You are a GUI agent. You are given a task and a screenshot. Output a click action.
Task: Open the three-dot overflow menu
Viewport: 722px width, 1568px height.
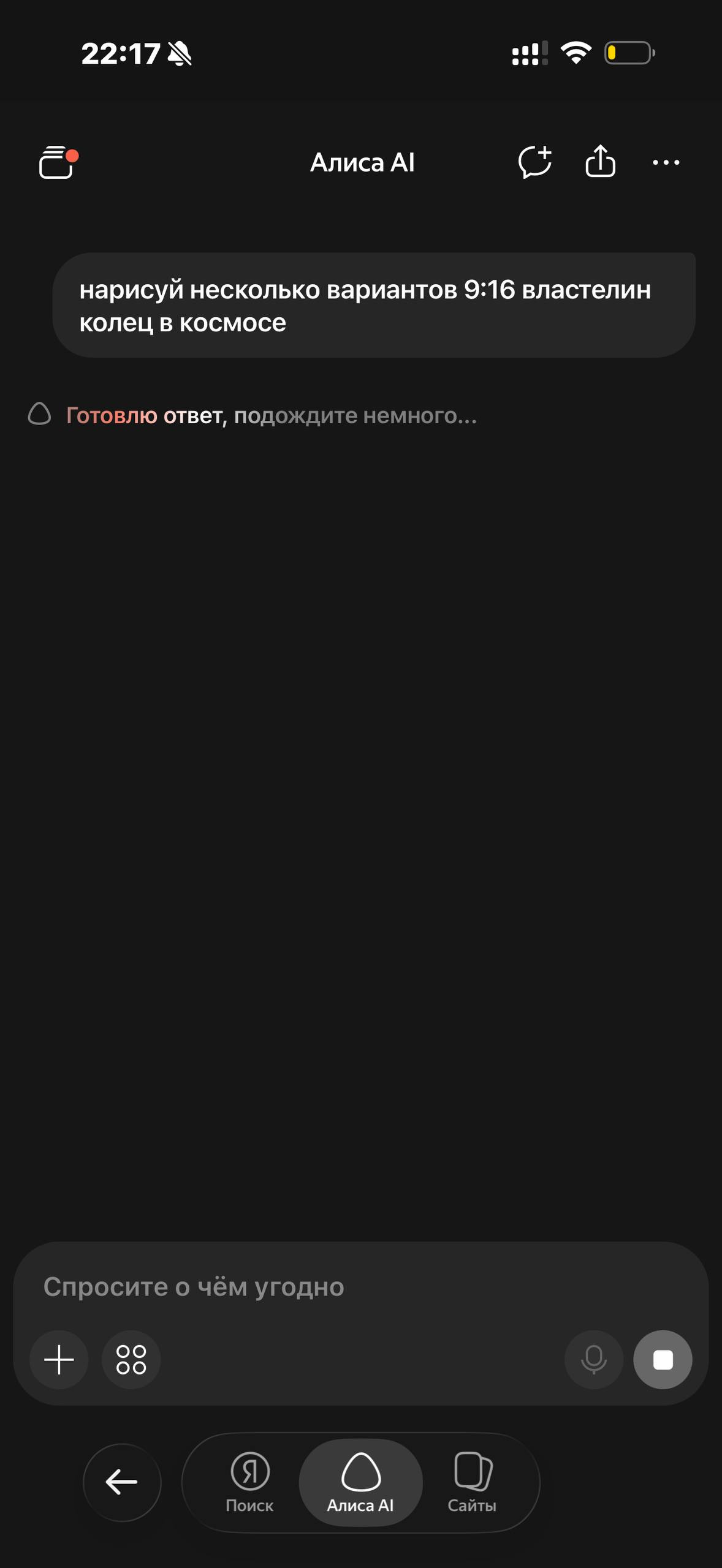[x=666, y=162]
